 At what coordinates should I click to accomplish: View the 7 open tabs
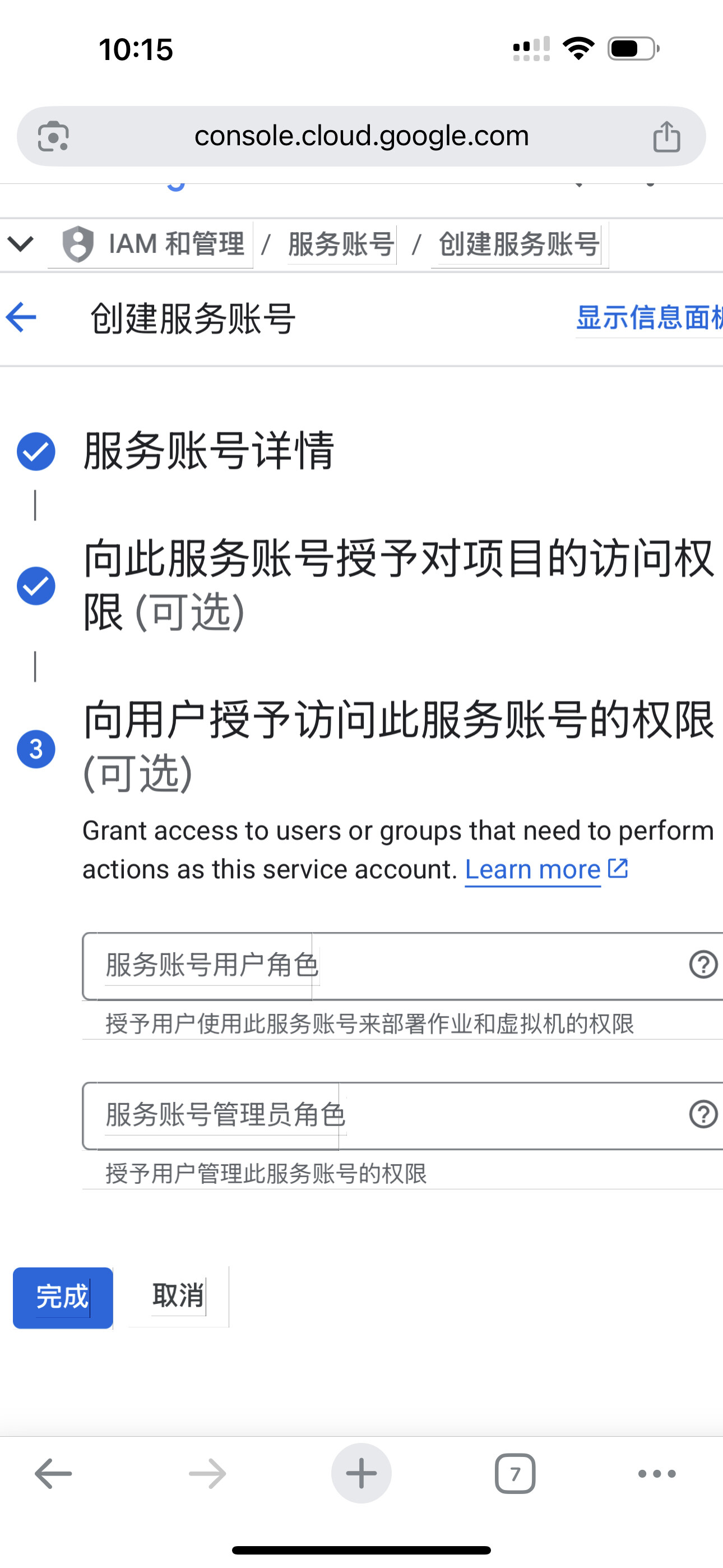[x=515, y=1474]
